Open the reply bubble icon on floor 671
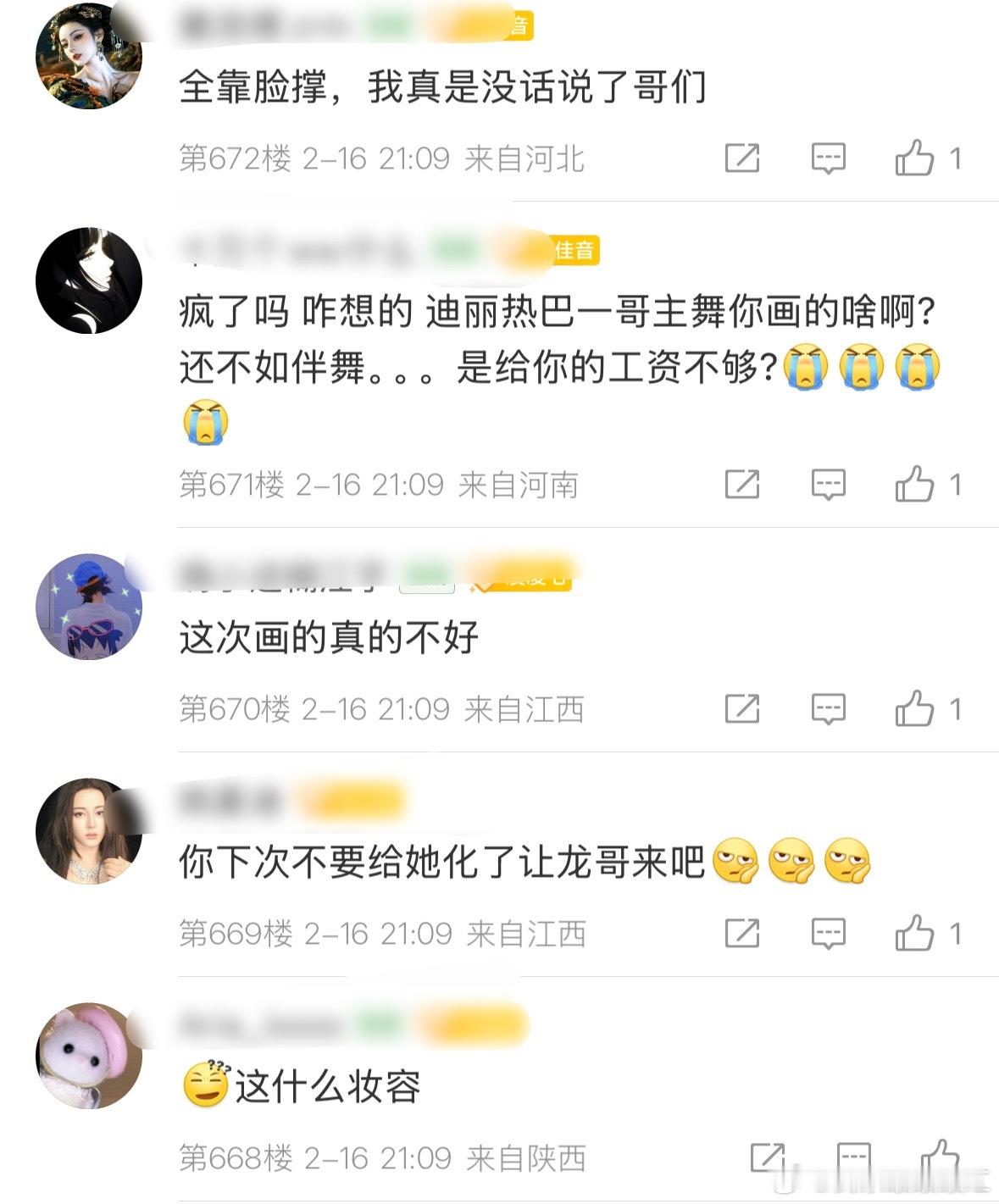 830,485
